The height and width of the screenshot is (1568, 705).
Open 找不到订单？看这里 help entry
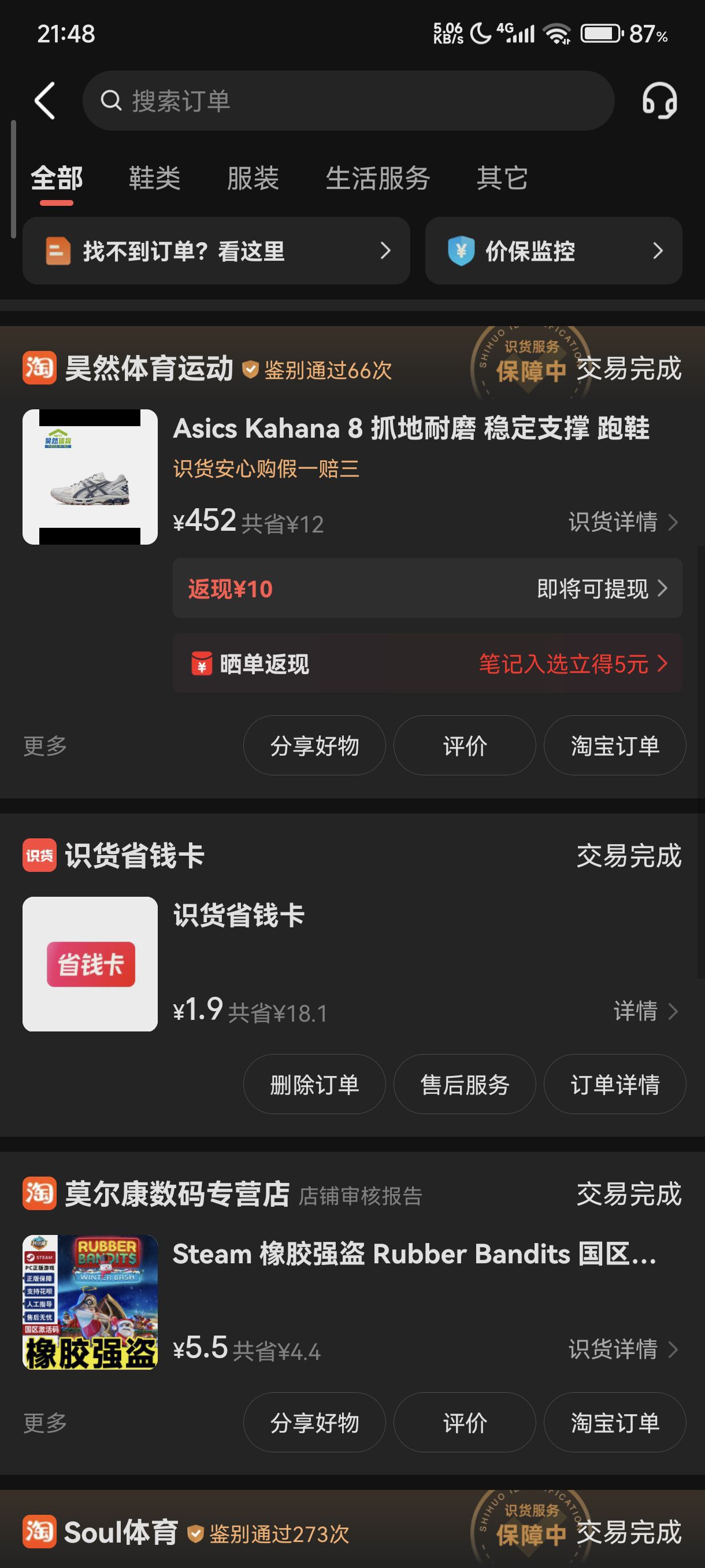216,251
